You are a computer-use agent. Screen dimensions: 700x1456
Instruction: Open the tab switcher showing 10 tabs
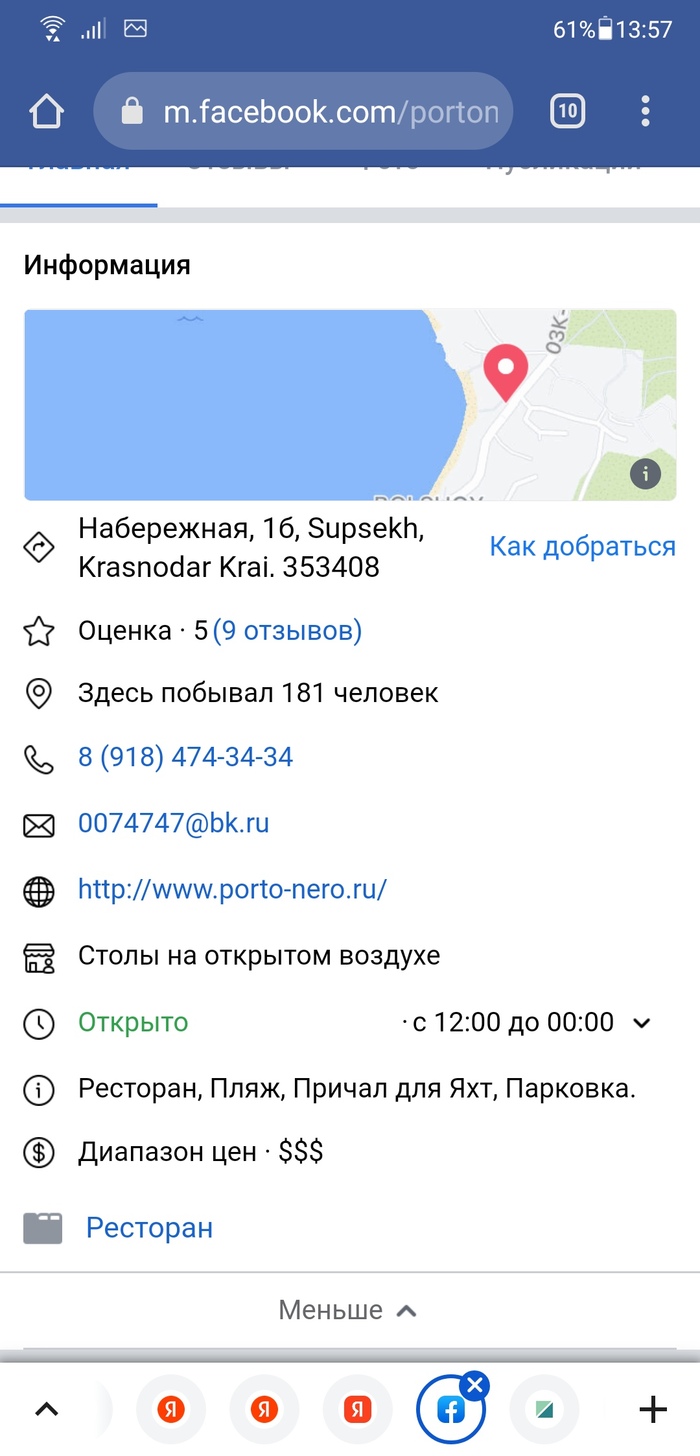tap(568, 112)
